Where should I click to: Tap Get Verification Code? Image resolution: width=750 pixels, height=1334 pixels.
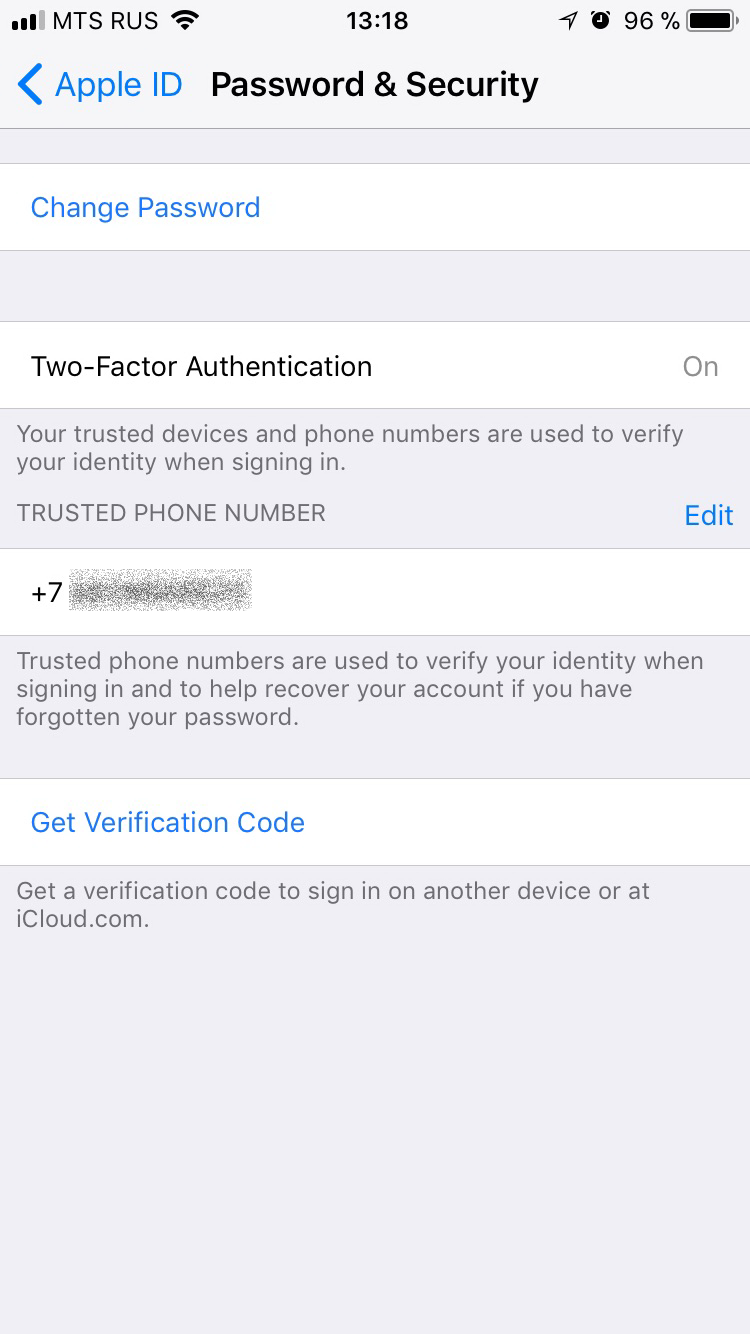(x=168, y=822)
